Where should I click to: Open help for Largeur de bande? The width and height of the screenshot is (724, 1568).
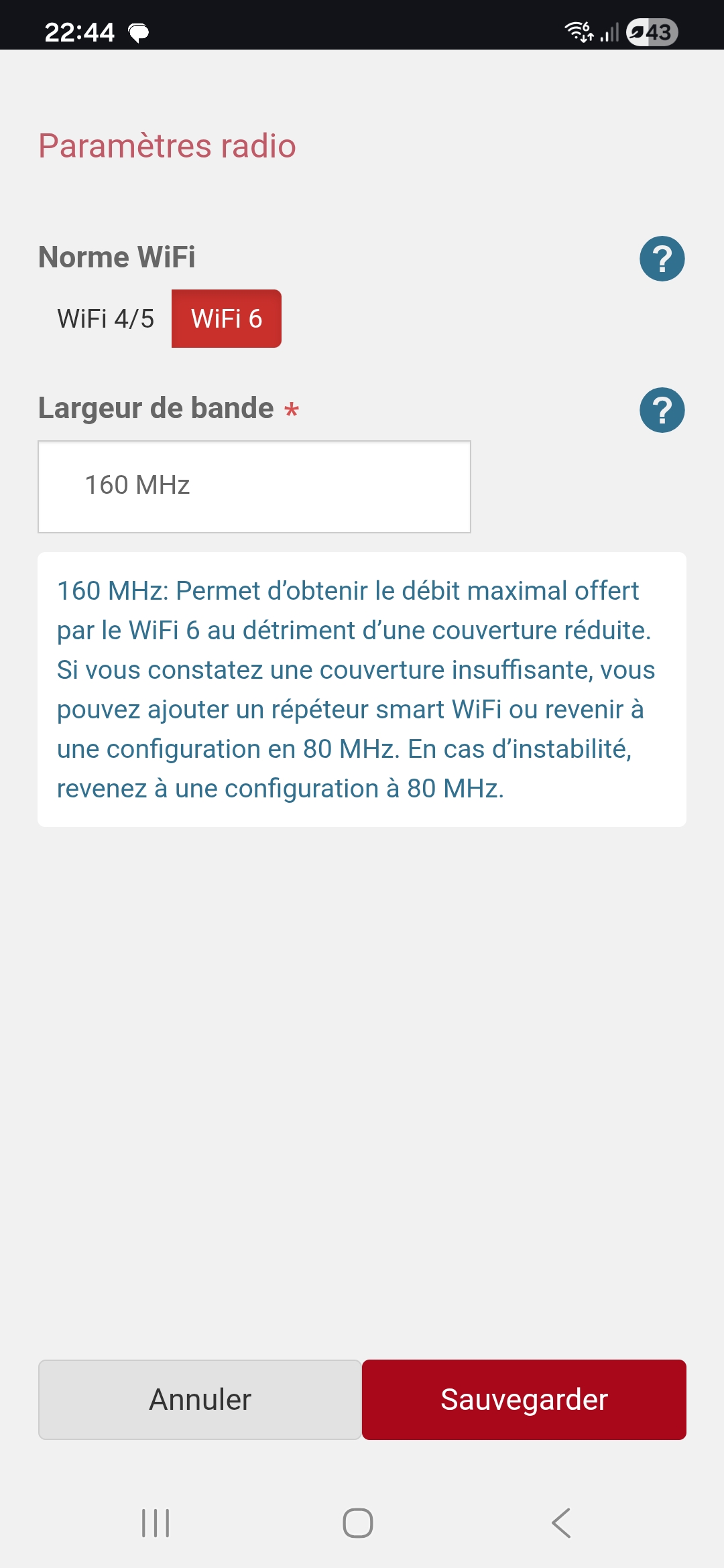click(x=662, y=410)
